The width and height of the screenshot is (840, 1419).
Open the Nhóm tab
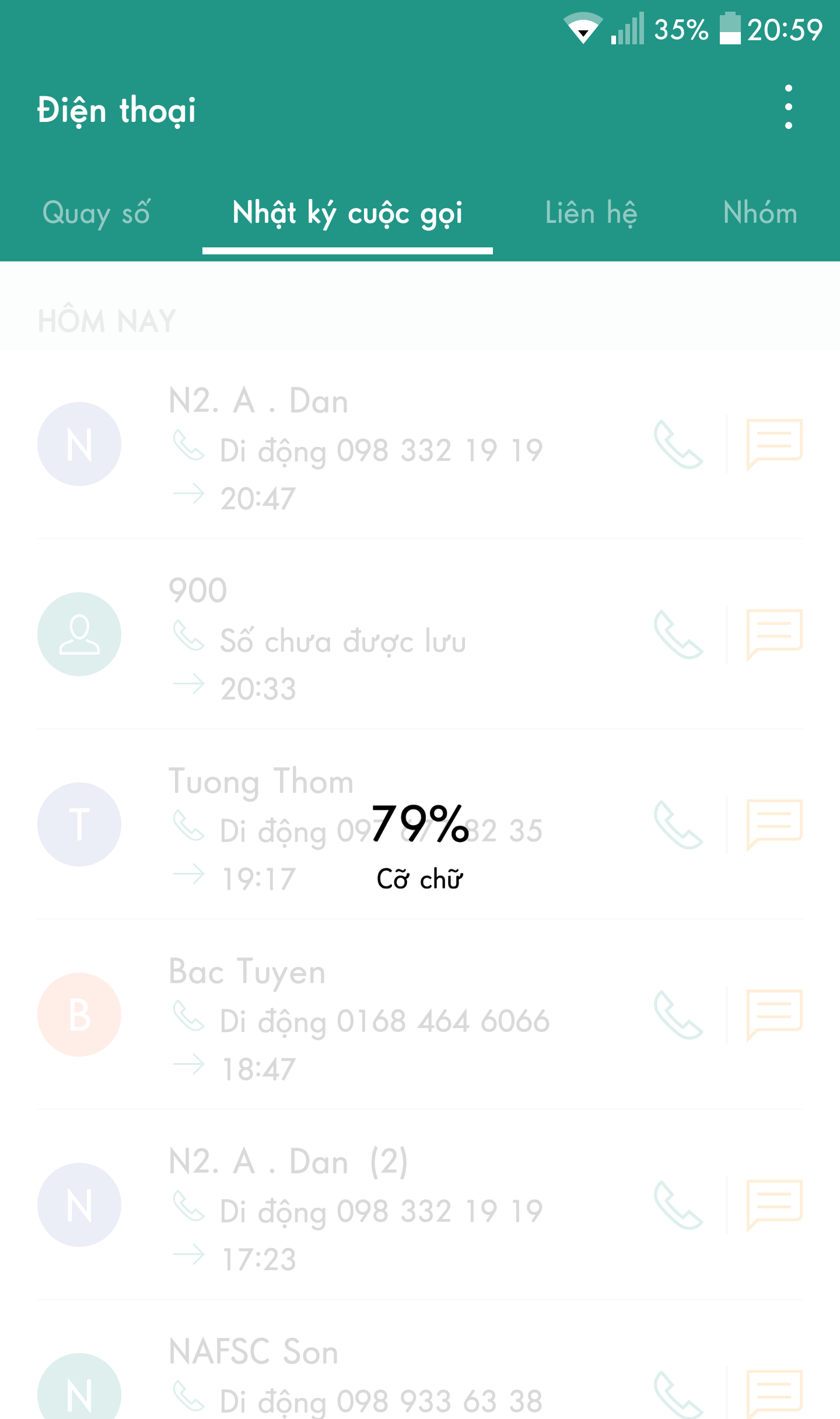click(760, 213)
